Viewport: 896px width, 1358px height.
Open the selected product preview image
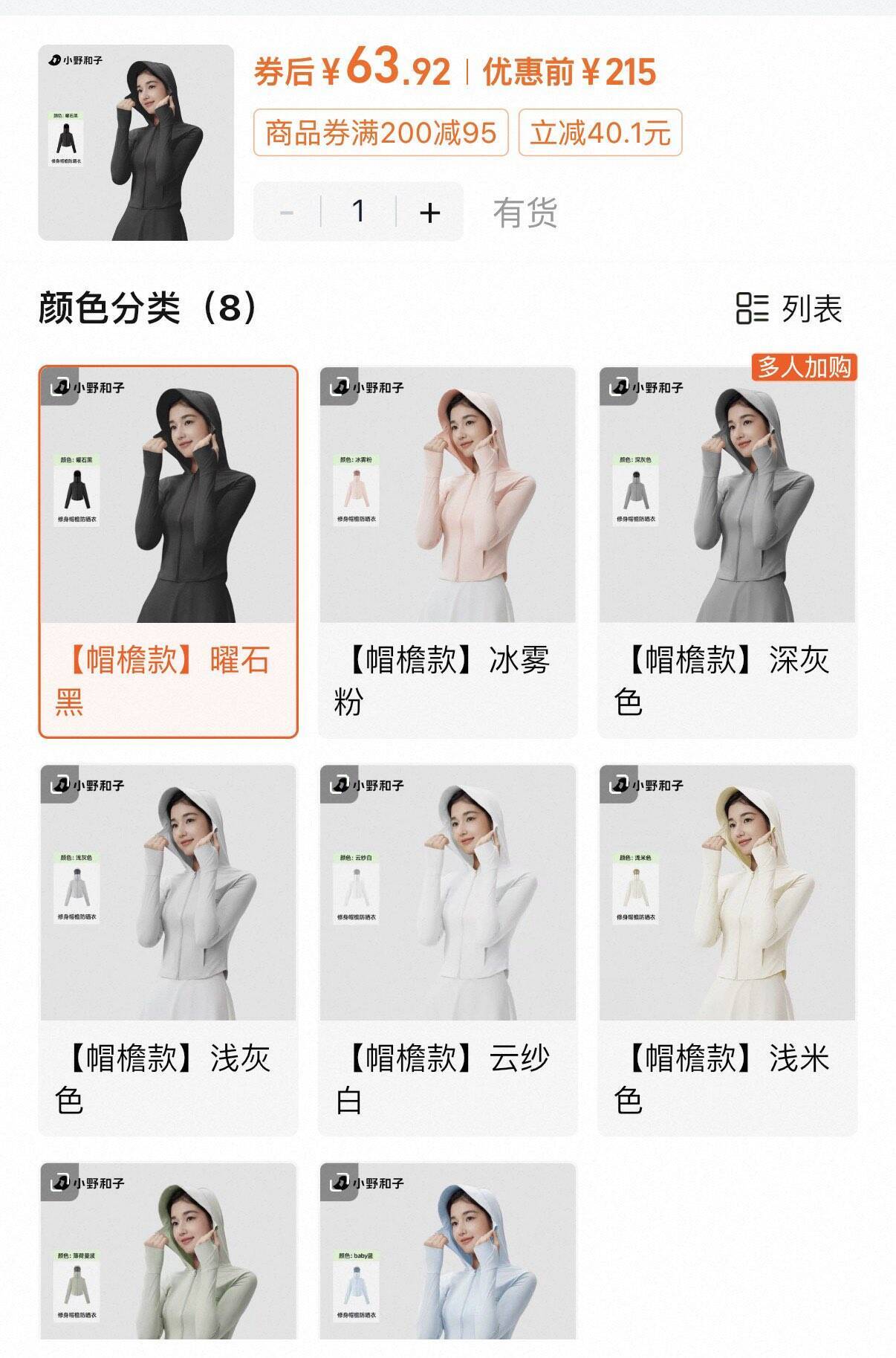136,143
